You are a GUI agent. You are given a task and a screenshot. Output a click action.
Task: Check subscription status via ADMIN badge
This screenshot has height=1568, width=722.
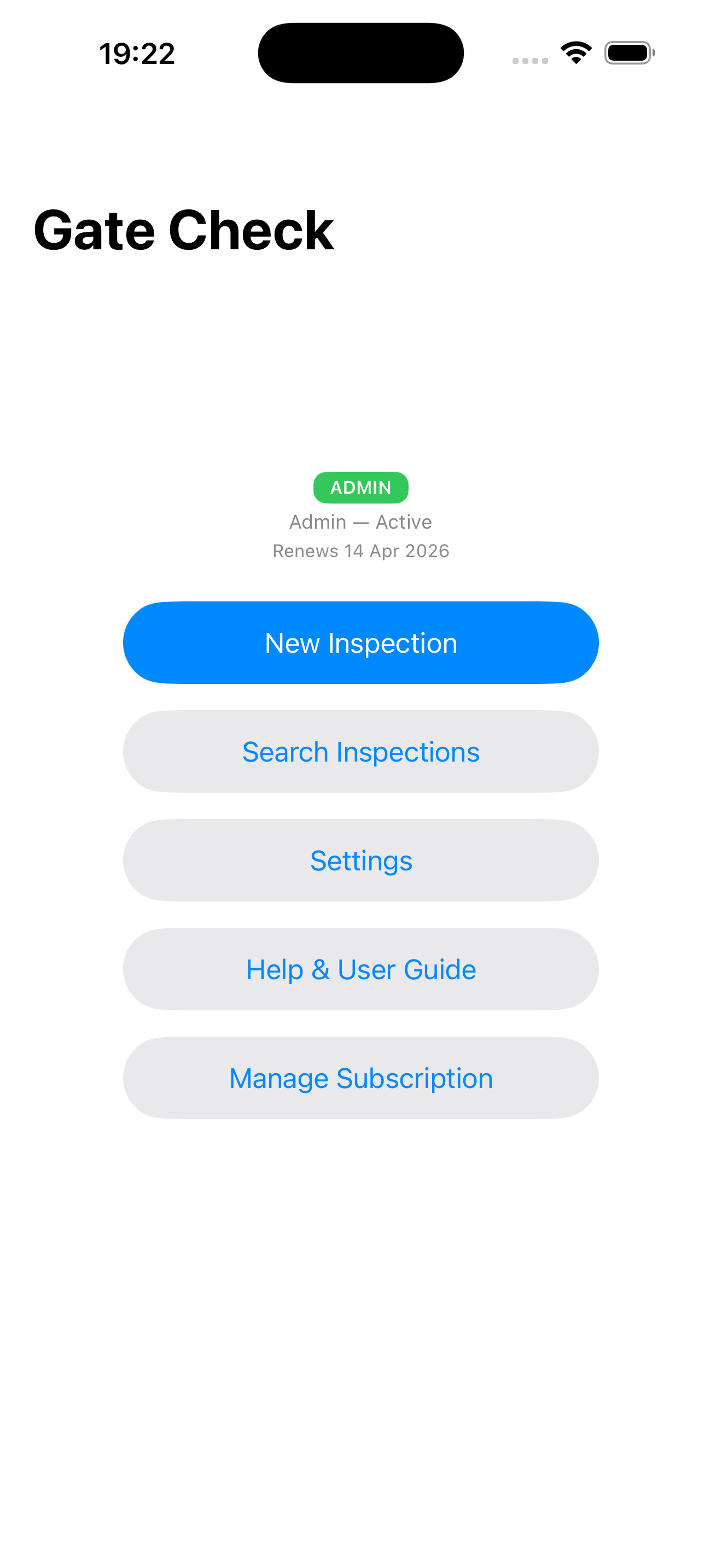(x=360, y=487)
